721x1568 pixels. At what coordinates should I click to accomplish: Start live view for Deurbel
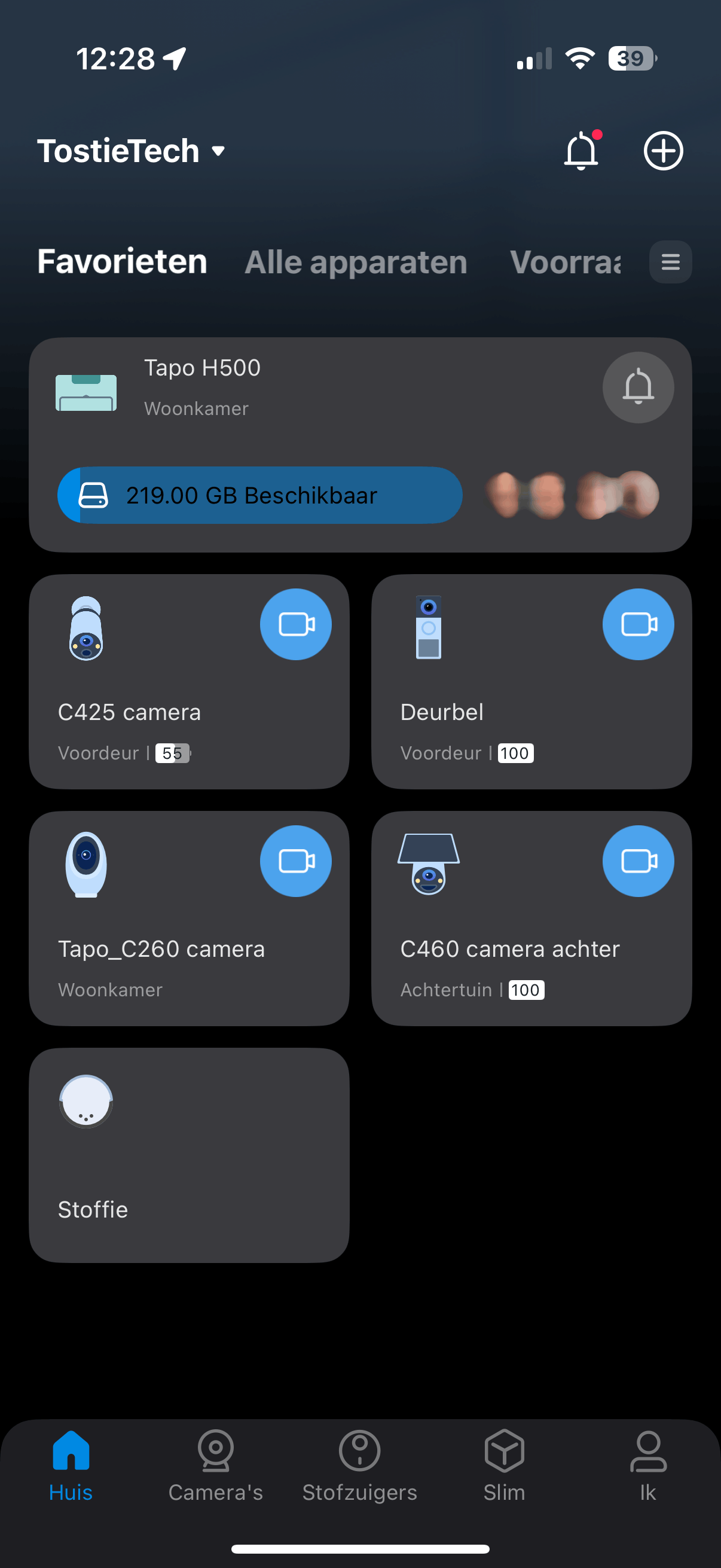click(x=638, y=624)
